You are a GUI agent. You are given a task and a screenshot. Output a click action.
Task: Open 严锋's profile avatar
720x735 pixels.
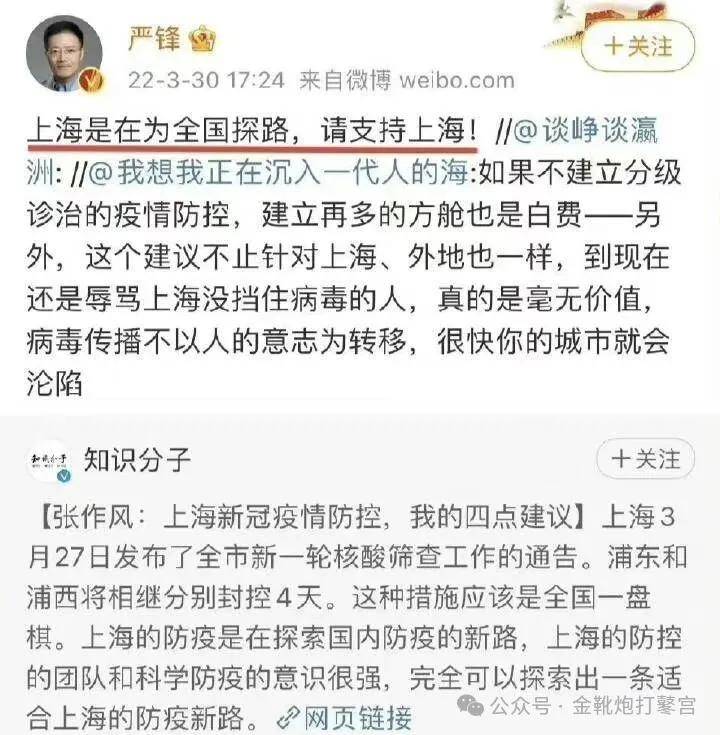click(x=64, y=54)
